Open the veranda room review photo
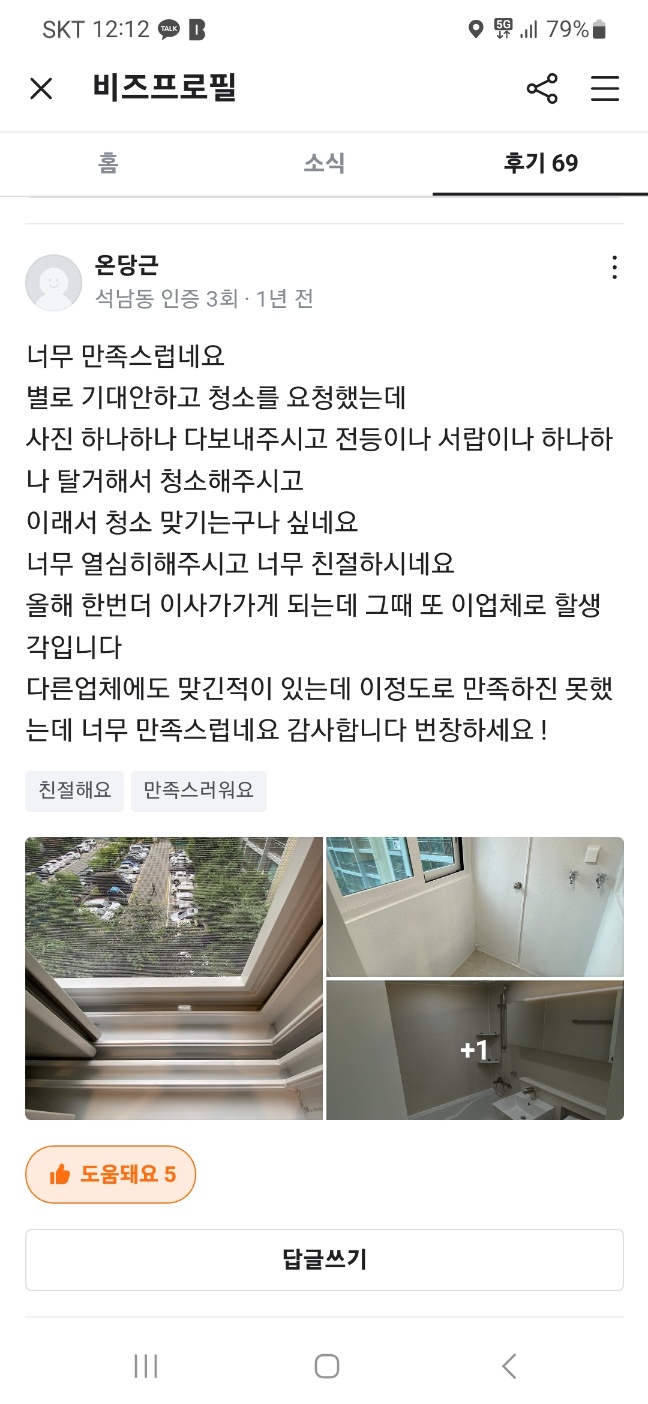 pos(475,907)
